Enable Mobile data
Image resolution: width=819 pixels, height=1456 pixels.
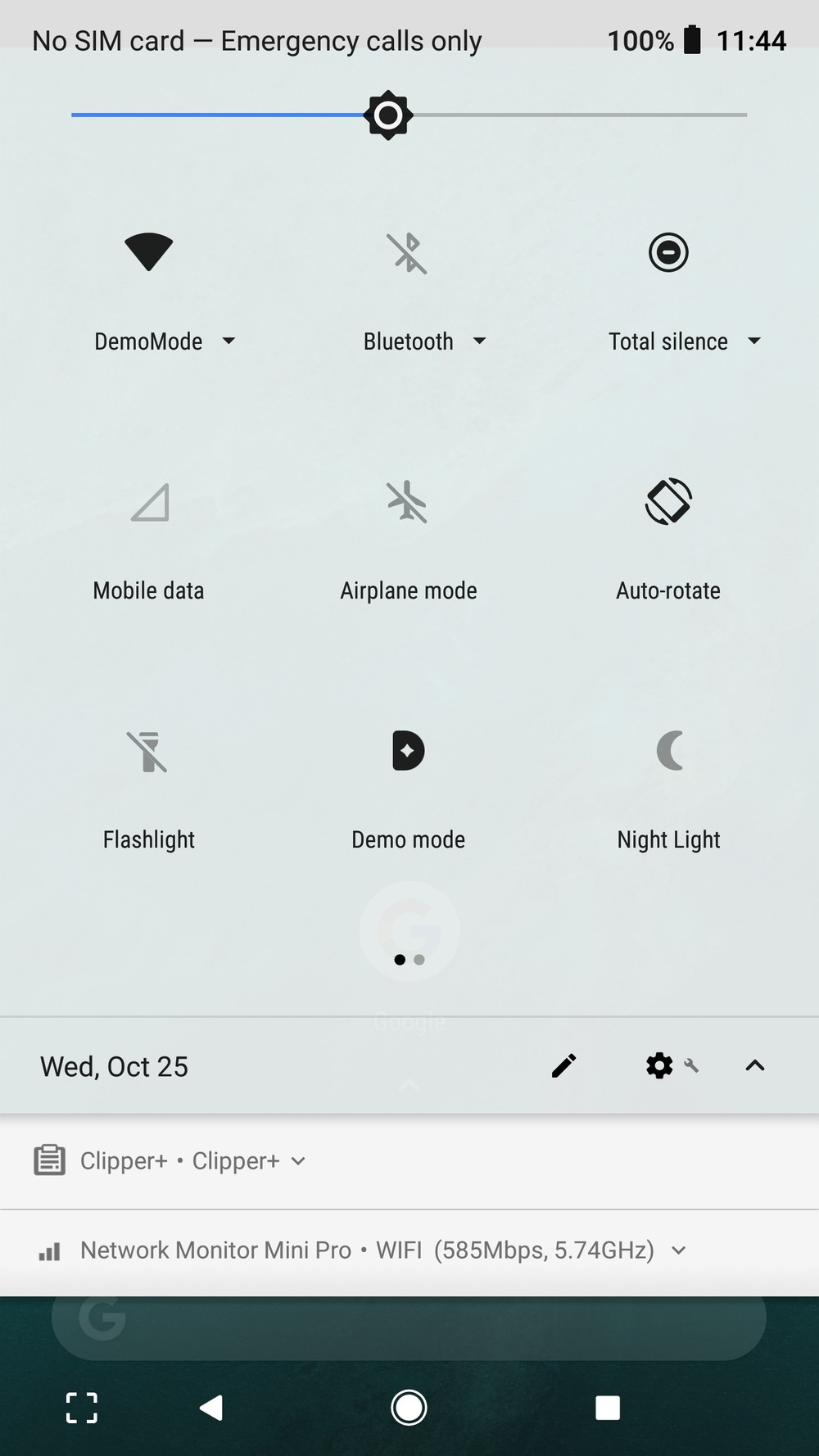[x=149, y=502]
